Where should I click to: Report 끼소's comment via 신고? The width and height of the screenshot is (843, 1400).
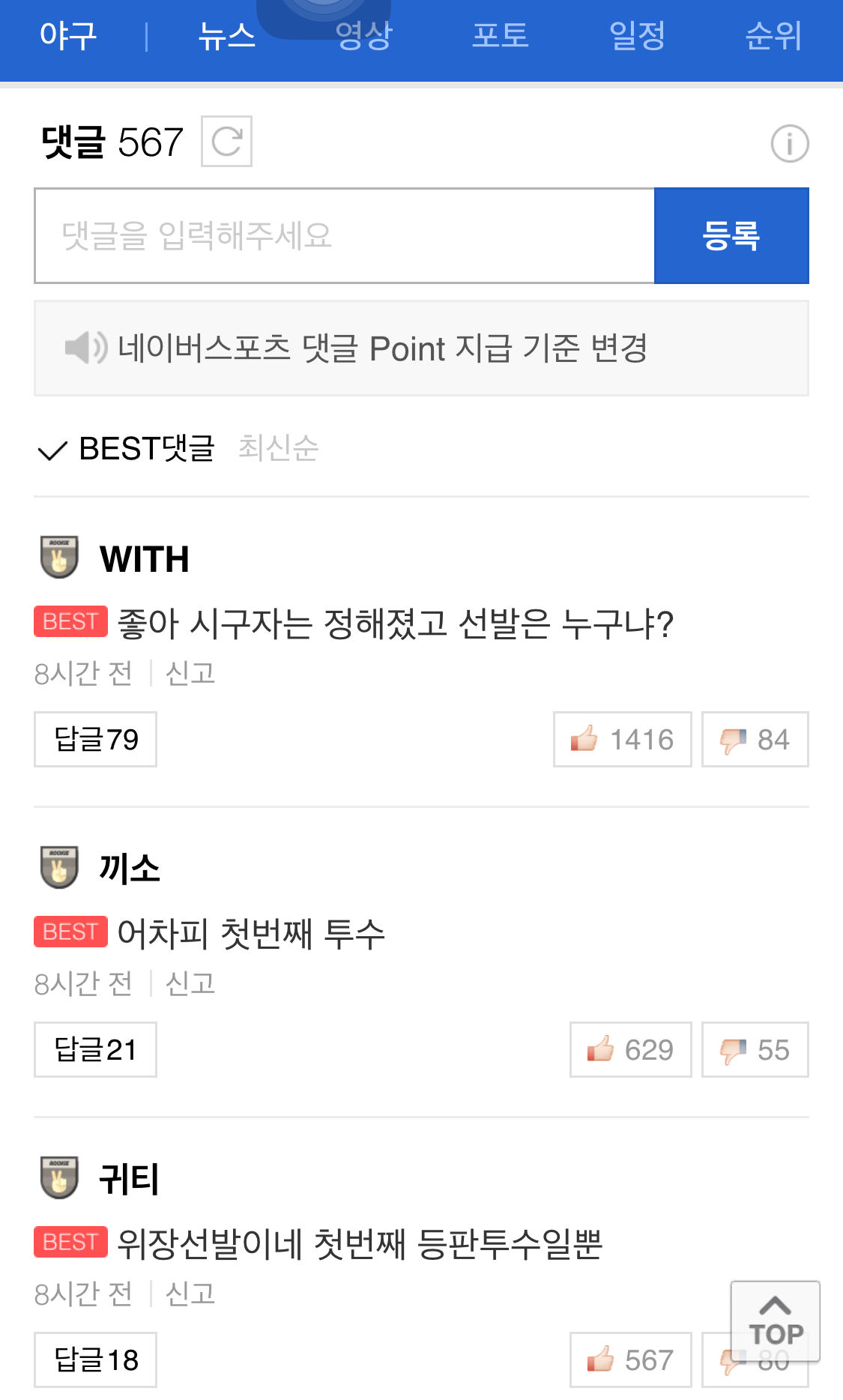(190, 983)
